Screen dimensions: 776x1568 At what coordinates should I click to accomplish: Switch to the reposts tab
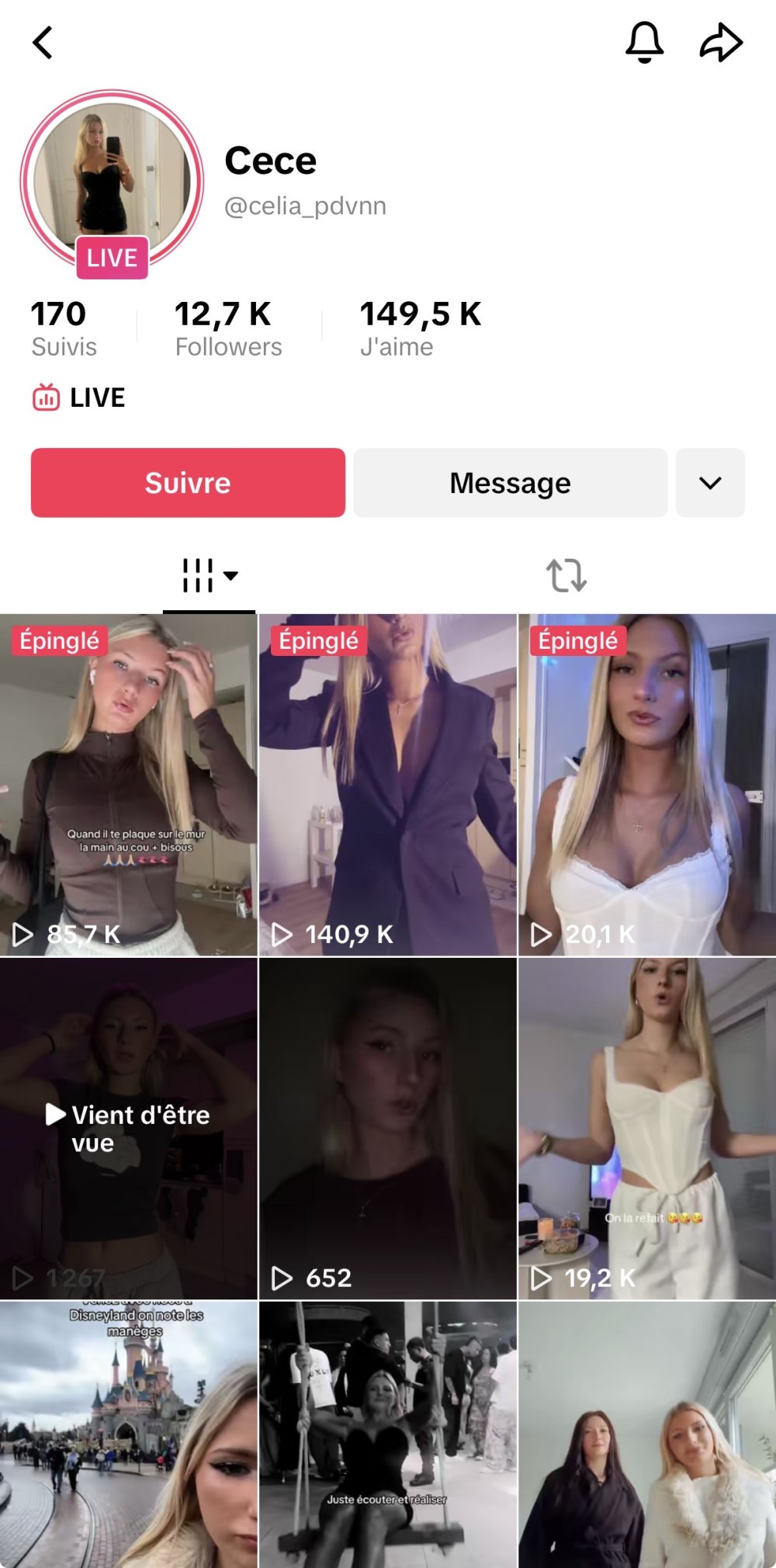[x=566, y=575]
